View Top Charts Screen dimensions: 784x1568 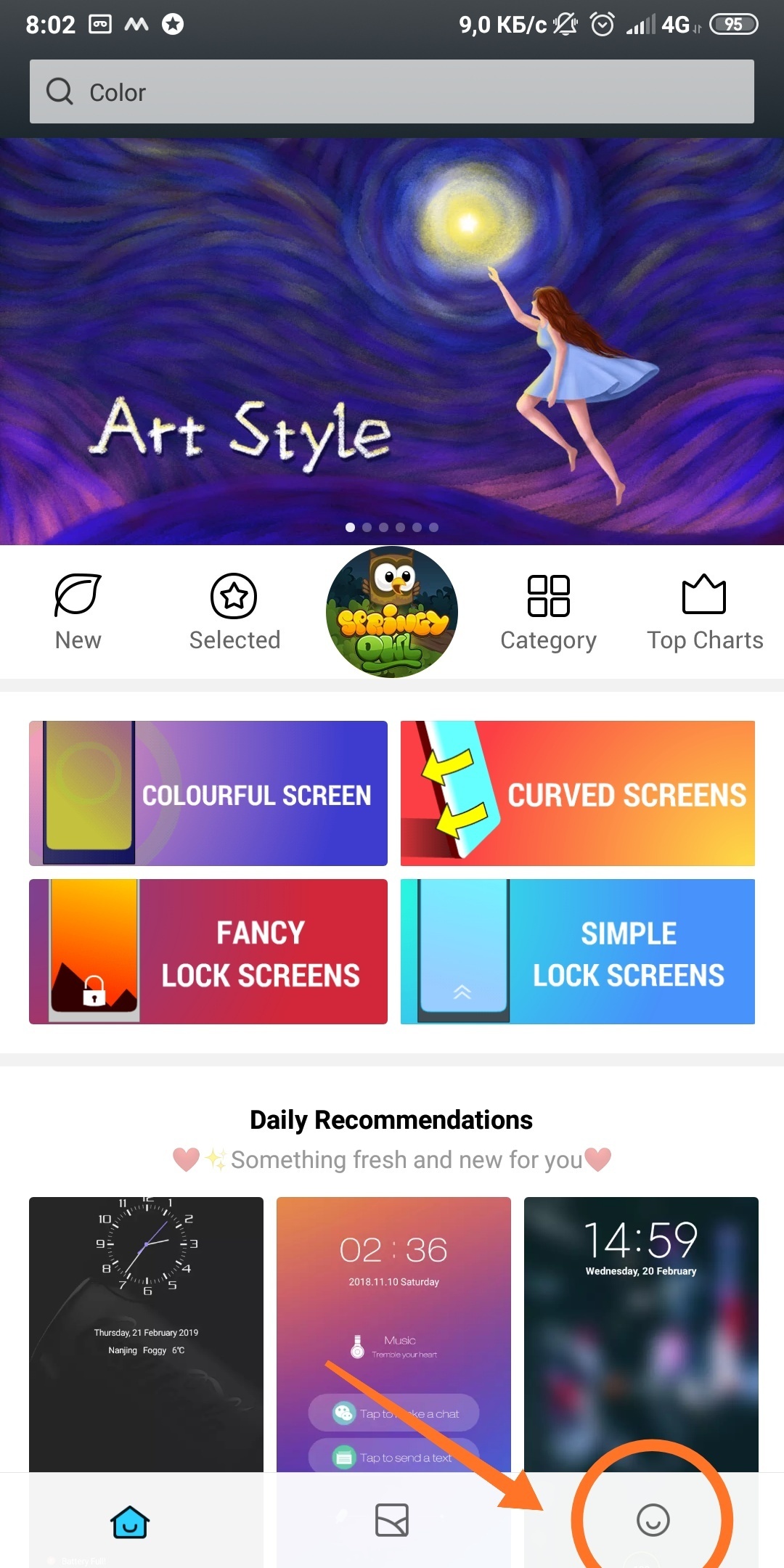pyautogui.click(x=705, y=612)
